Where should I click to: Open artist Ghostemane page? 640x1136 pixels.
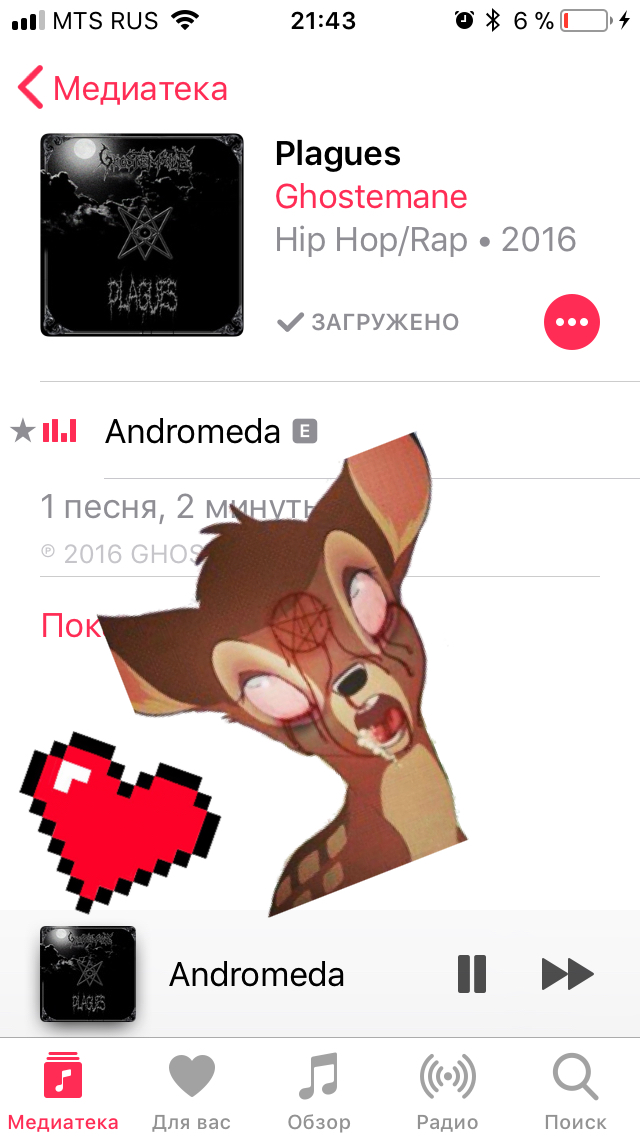point(371,196)
